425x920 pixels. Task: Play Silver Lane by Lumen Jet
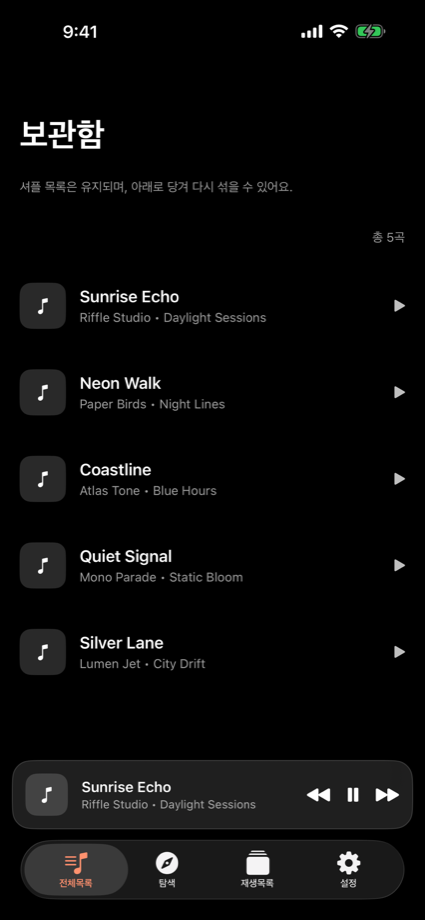[x=399, y=652]
